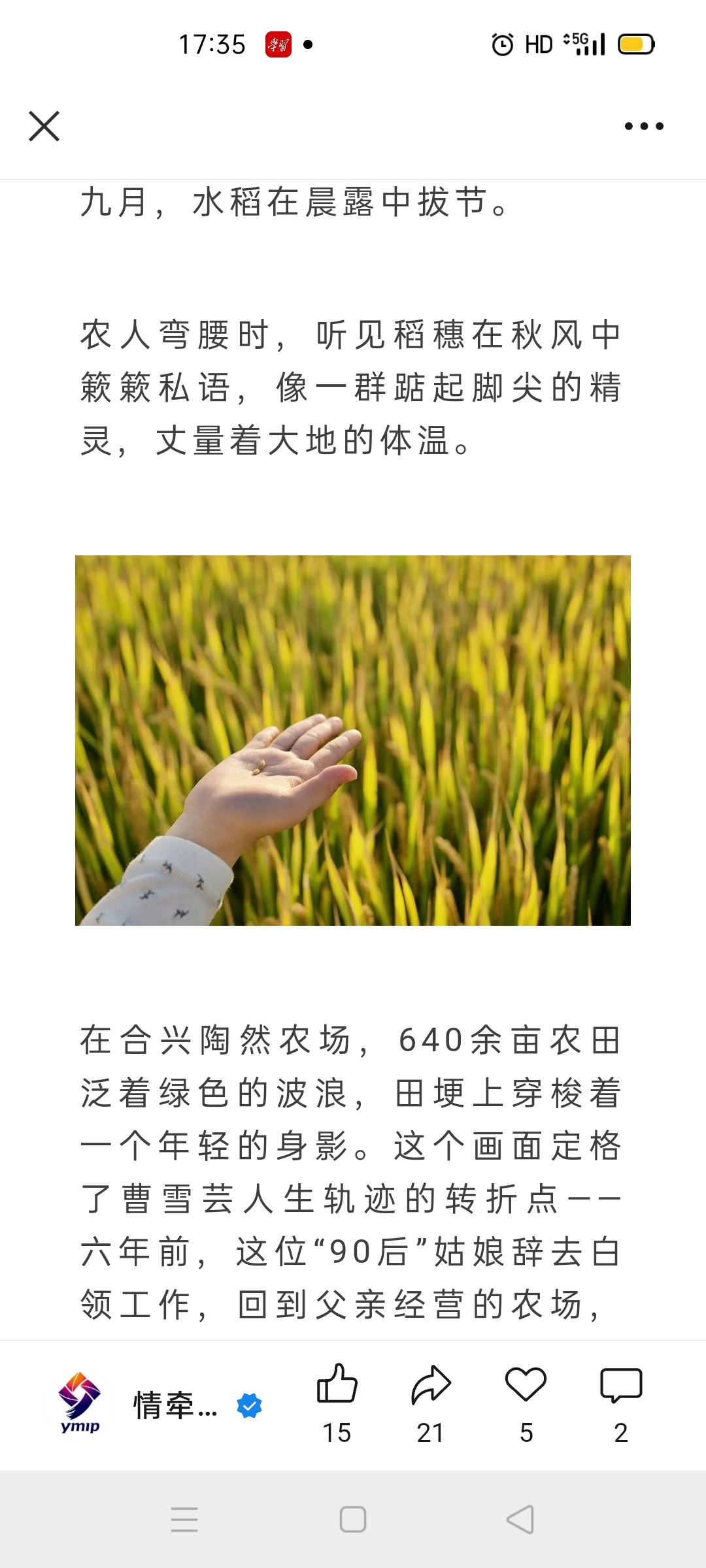The height and width of the screenshot is (1568, 706).
Task: View the rice field photo
Action: click(x=353, y=740)
